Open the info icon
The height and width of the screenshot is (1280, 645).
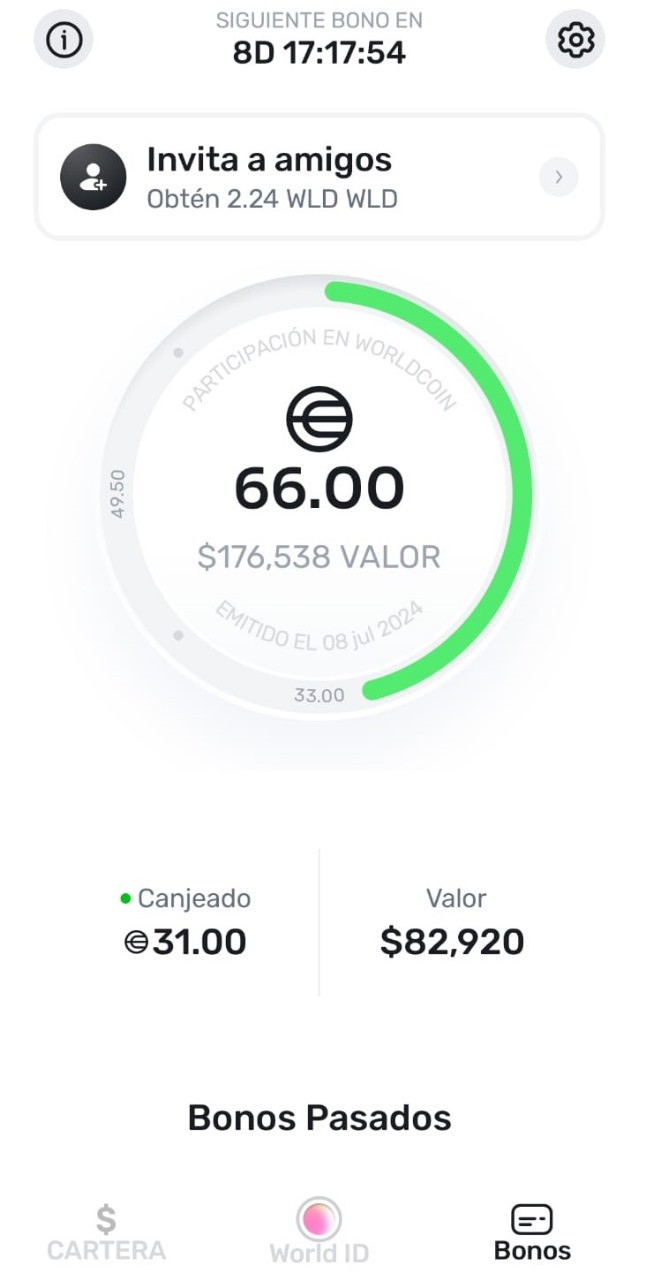tap(64, 40)
